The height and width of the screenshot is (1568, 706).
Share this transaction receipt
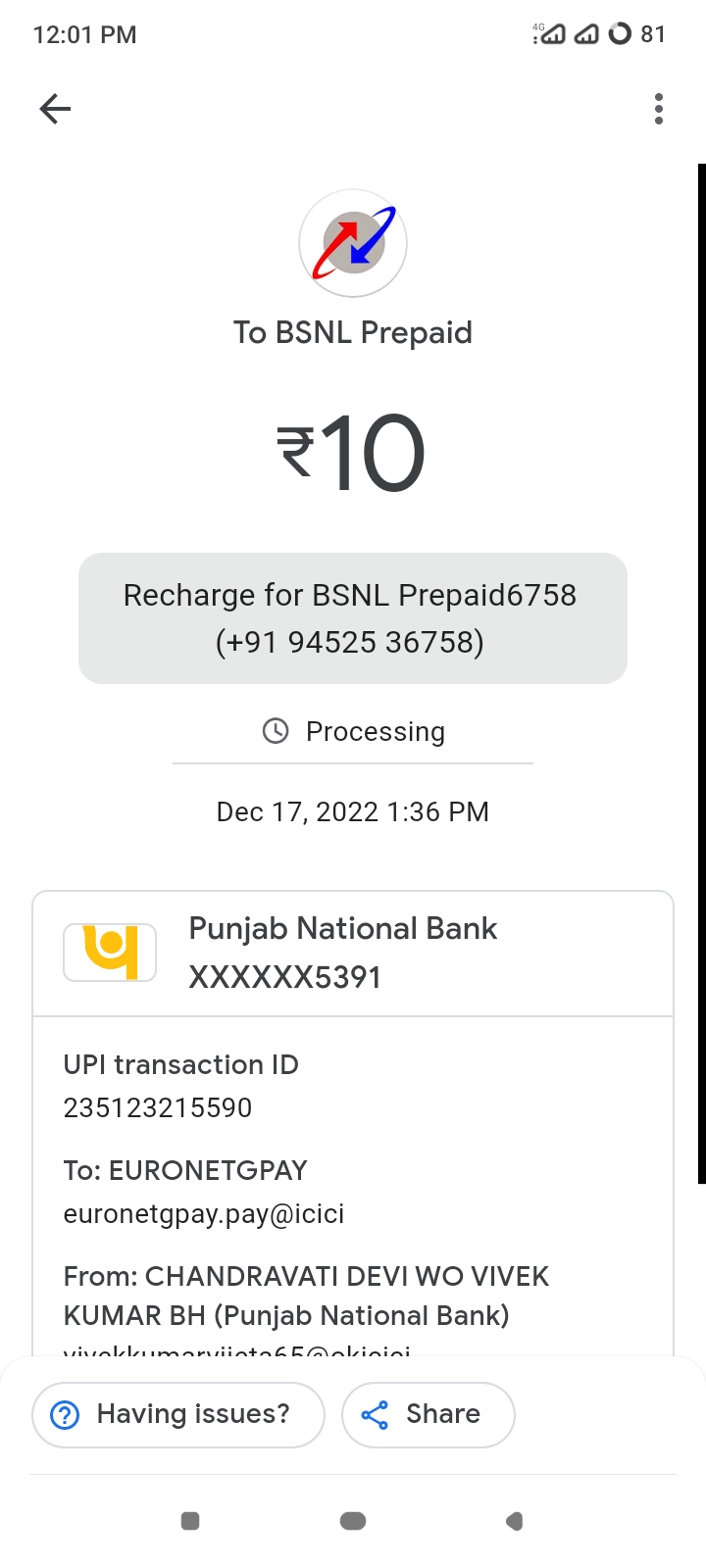point(428,1414)
